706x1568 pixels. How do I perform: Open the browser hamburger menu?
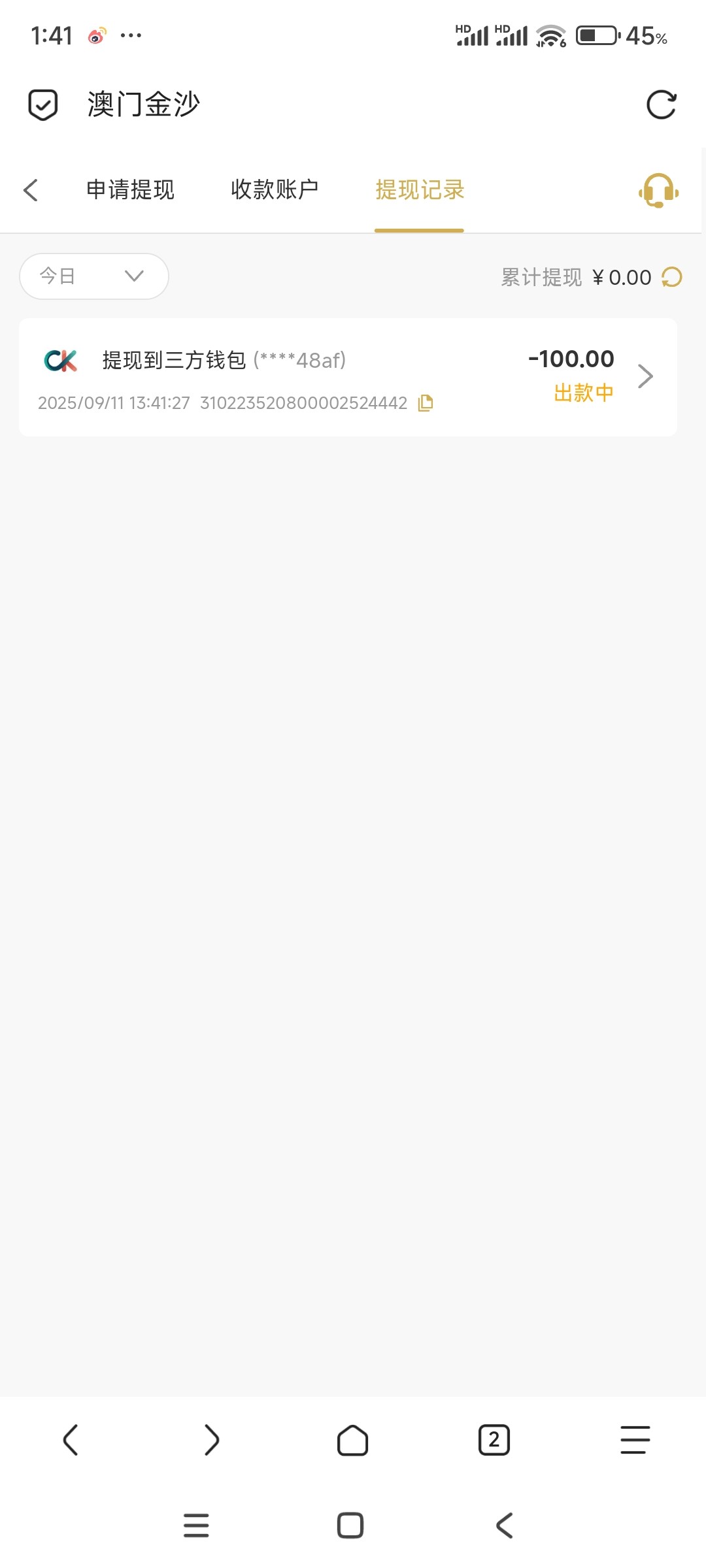tap(635, 1440)
